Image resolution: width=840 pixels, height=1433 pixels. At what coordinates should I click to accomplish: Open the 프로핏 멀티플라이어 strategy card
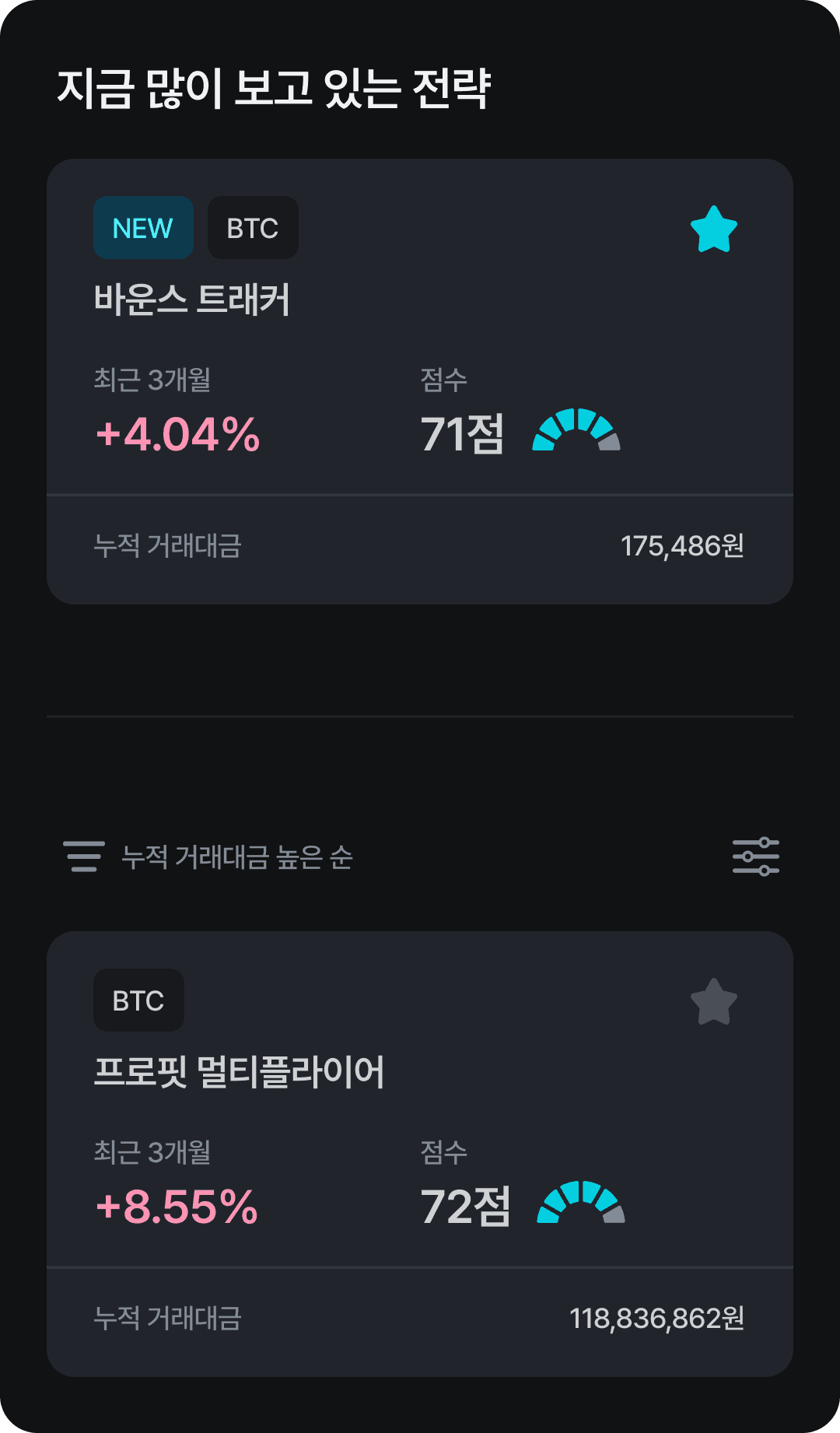420,1154
